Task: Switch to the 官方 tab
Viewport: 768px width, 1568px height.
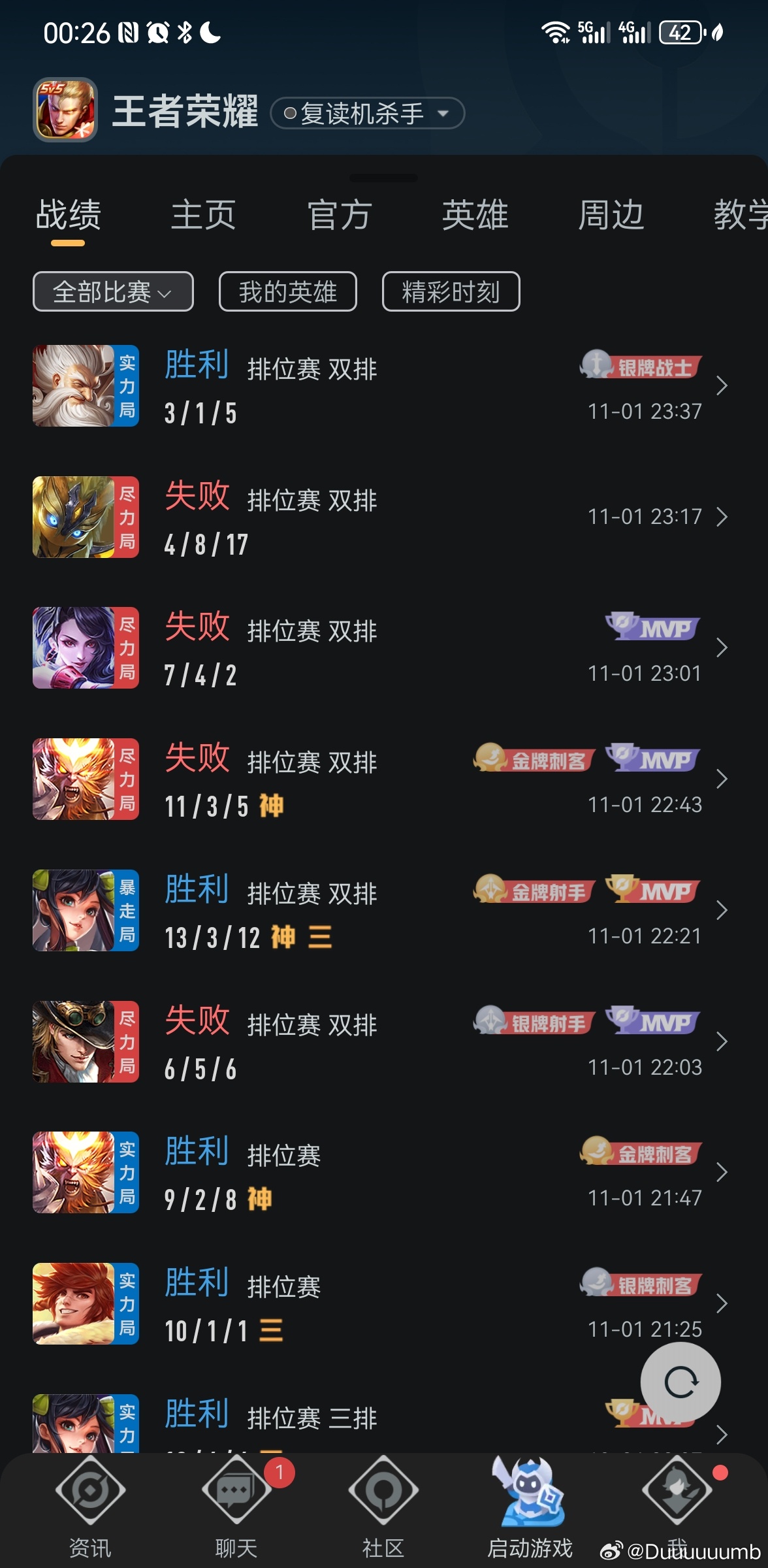Action: (x=340, y=216)
